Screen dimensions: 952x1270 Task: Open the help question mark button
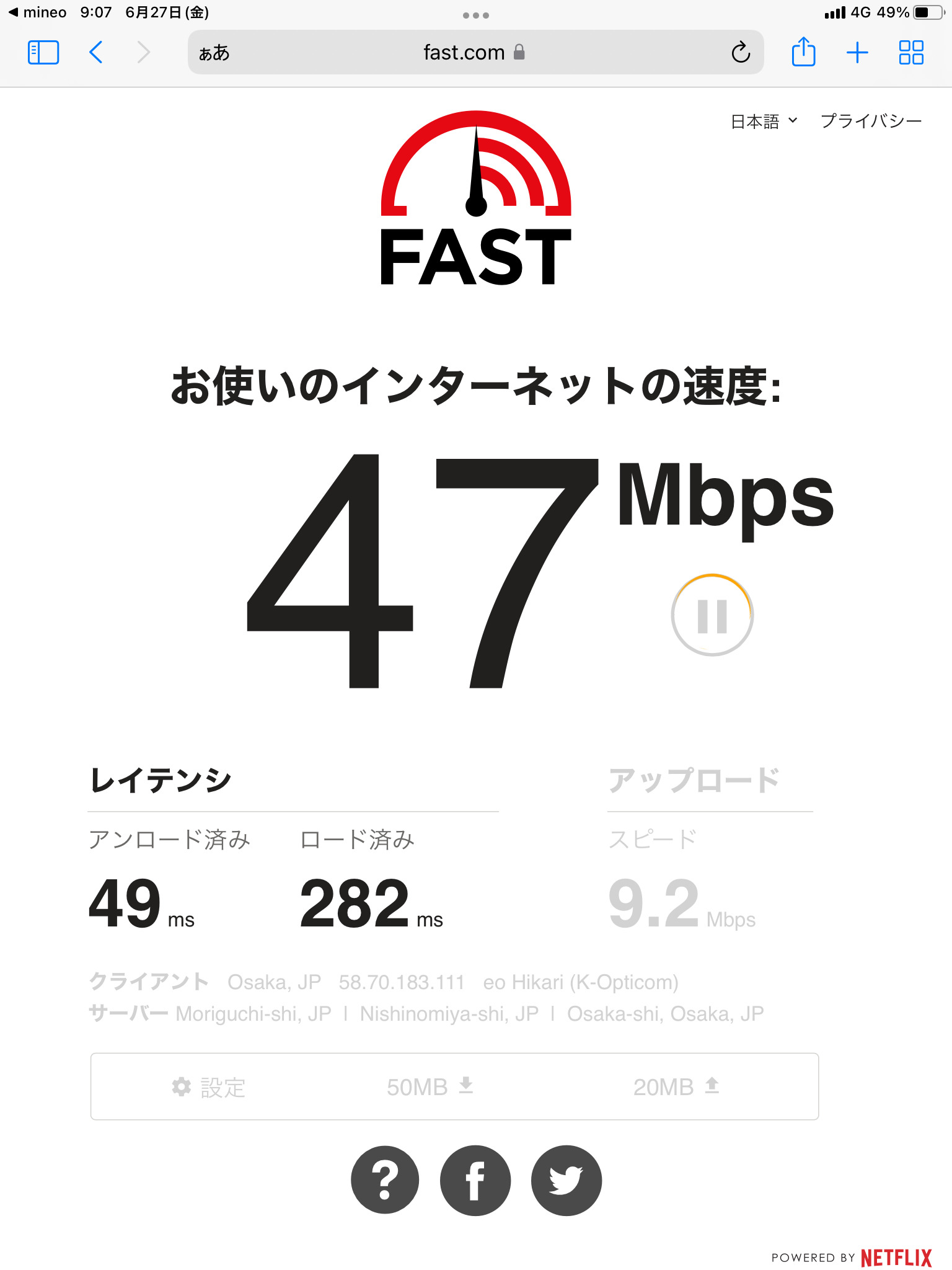385,1180
